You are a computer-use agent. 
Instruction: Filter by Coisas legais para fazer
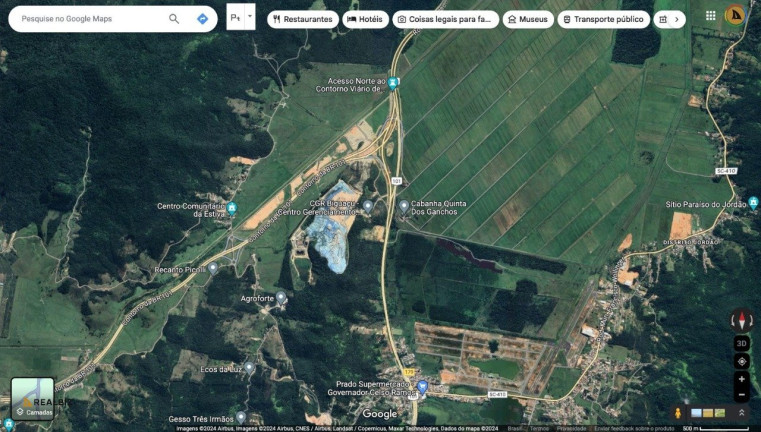click(445, 19)
